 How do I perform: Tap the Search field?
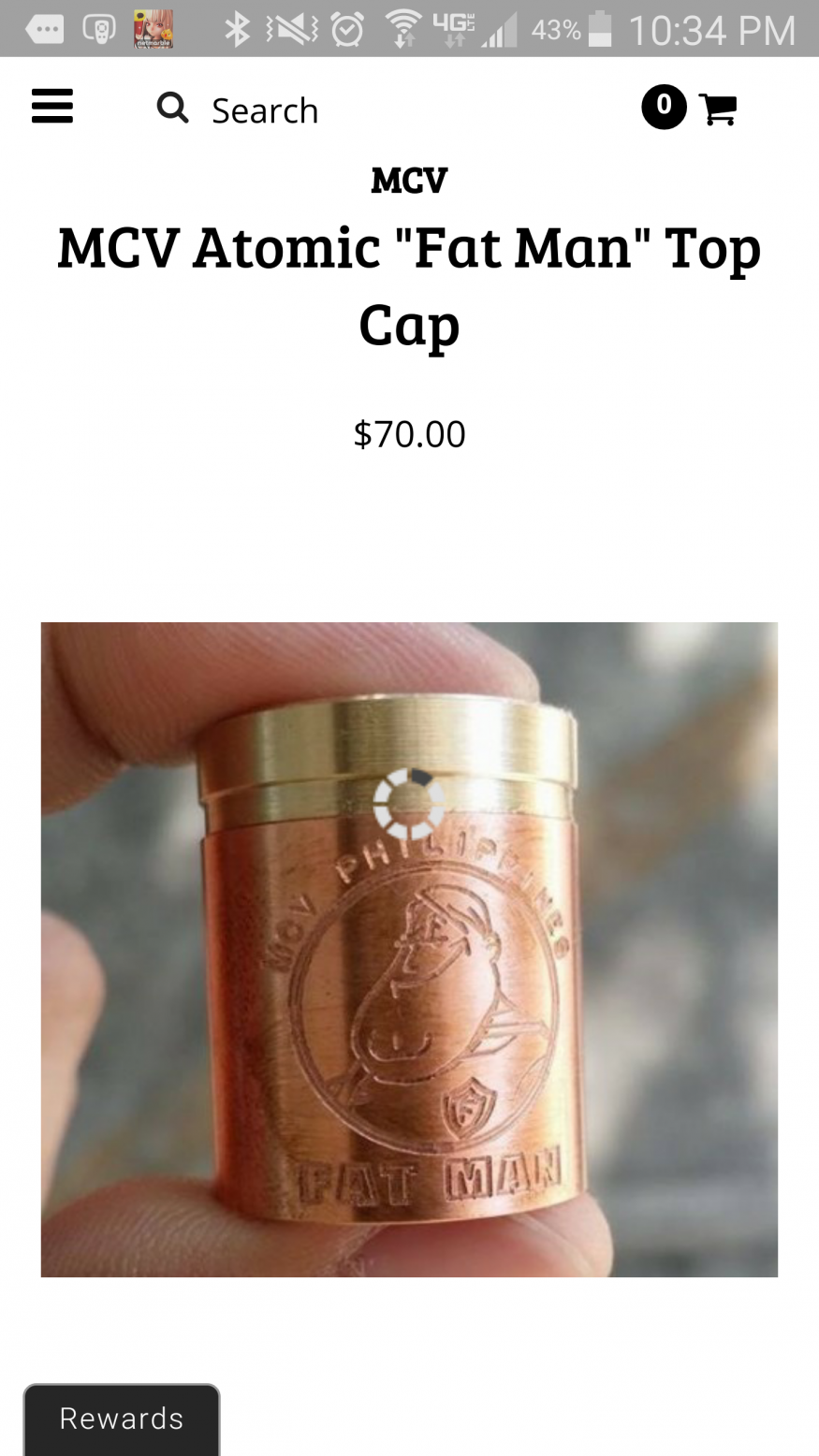tap(264, 110)
